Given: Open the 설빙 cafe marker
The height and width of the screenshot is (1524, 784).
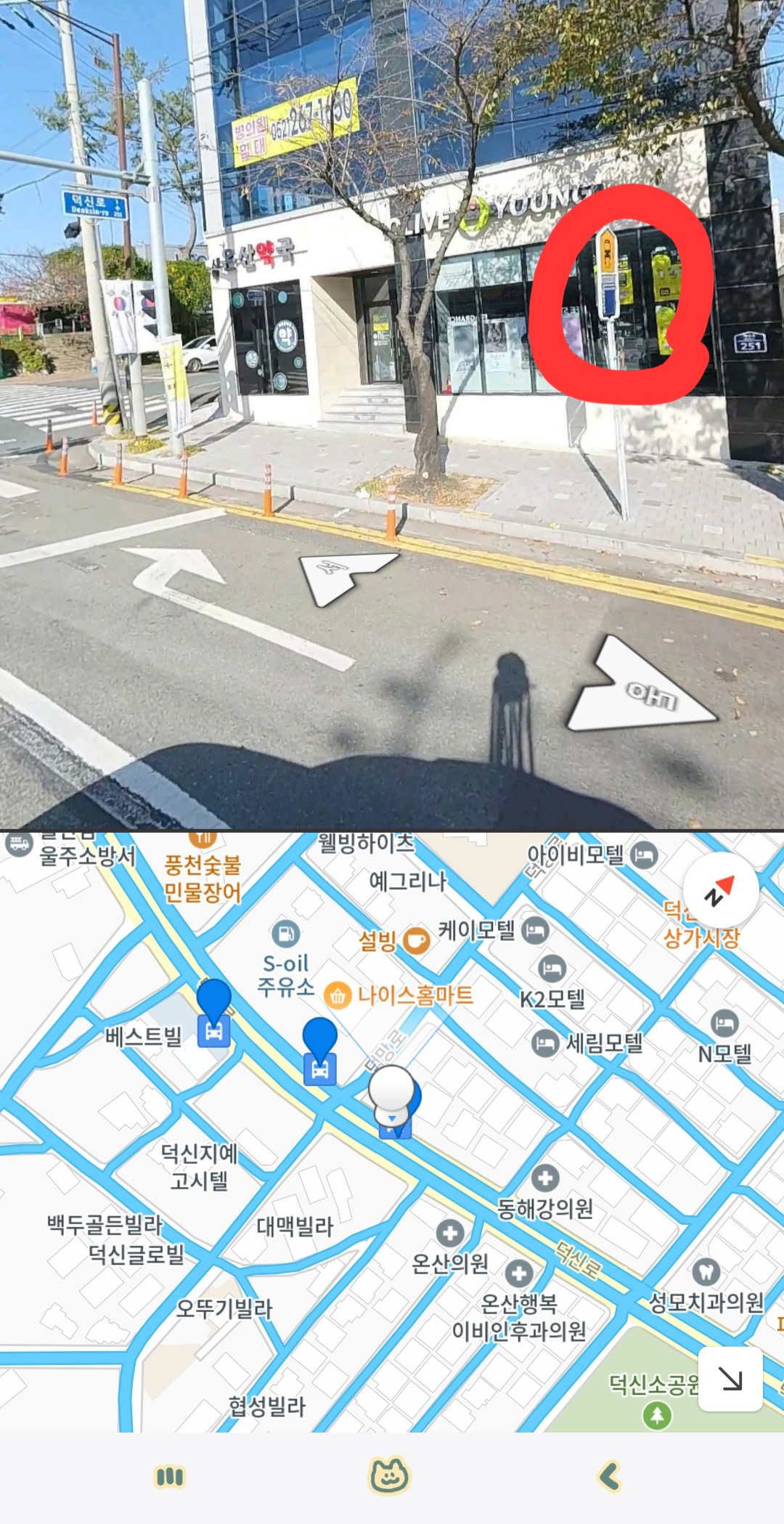Looking at the screenshot, I should (416, 941).
